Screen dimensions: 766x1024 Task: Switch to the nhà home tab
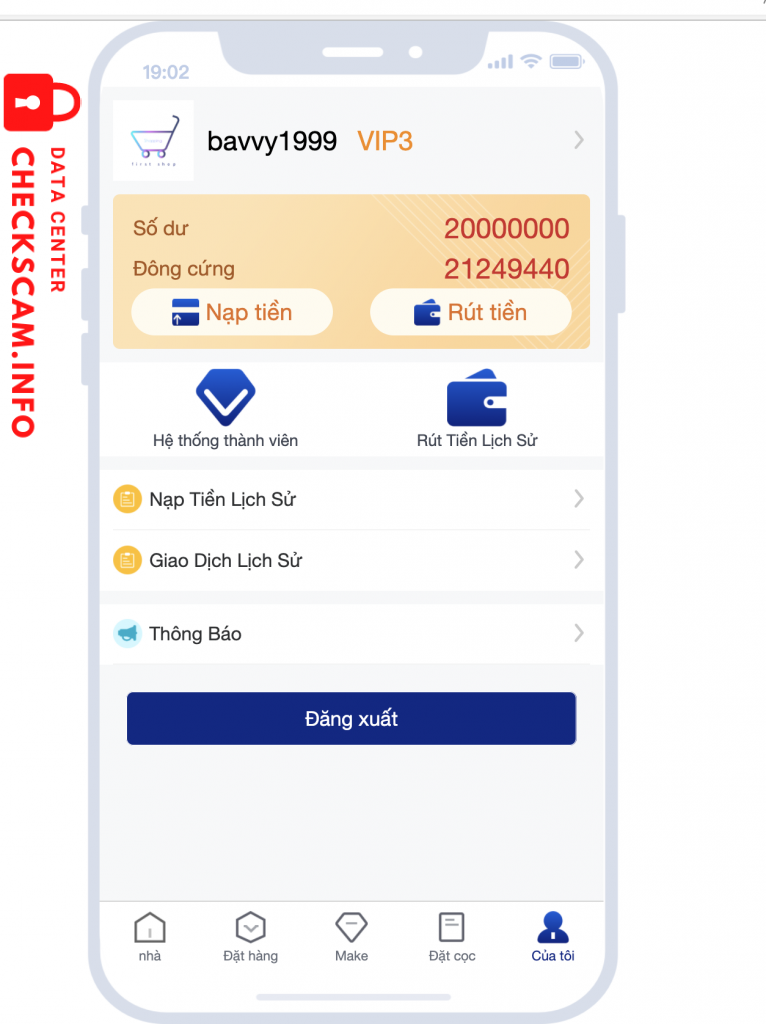pyautogui.click(x=150, y=937)
